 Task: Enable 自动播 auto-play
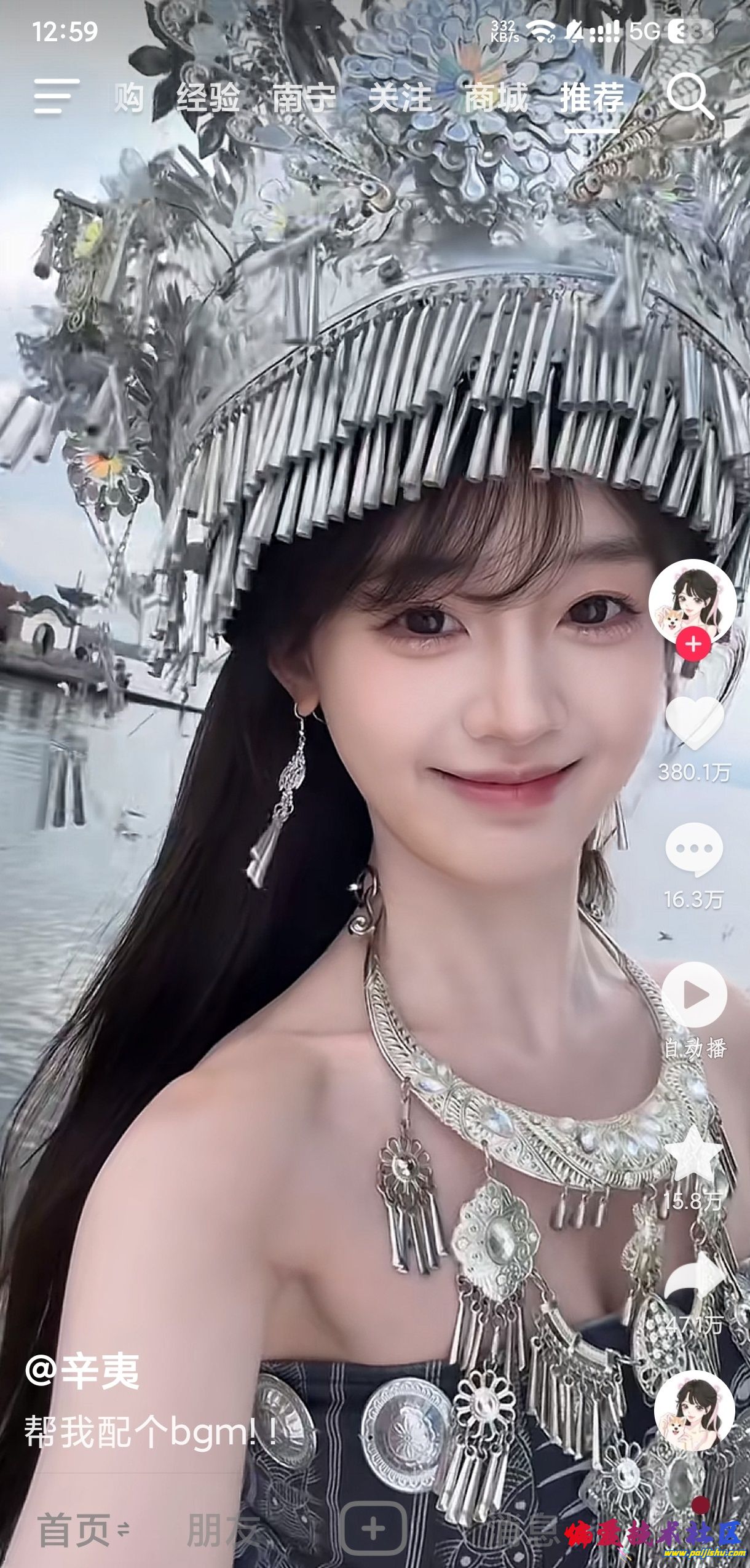[x=694, y=995]
